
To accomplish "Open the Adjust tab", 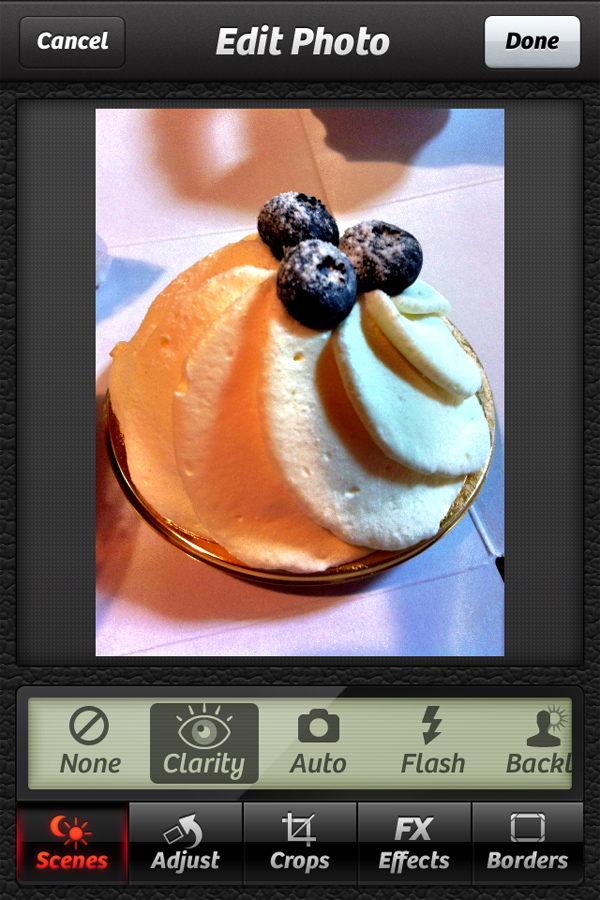I will [x=186, y=843].
